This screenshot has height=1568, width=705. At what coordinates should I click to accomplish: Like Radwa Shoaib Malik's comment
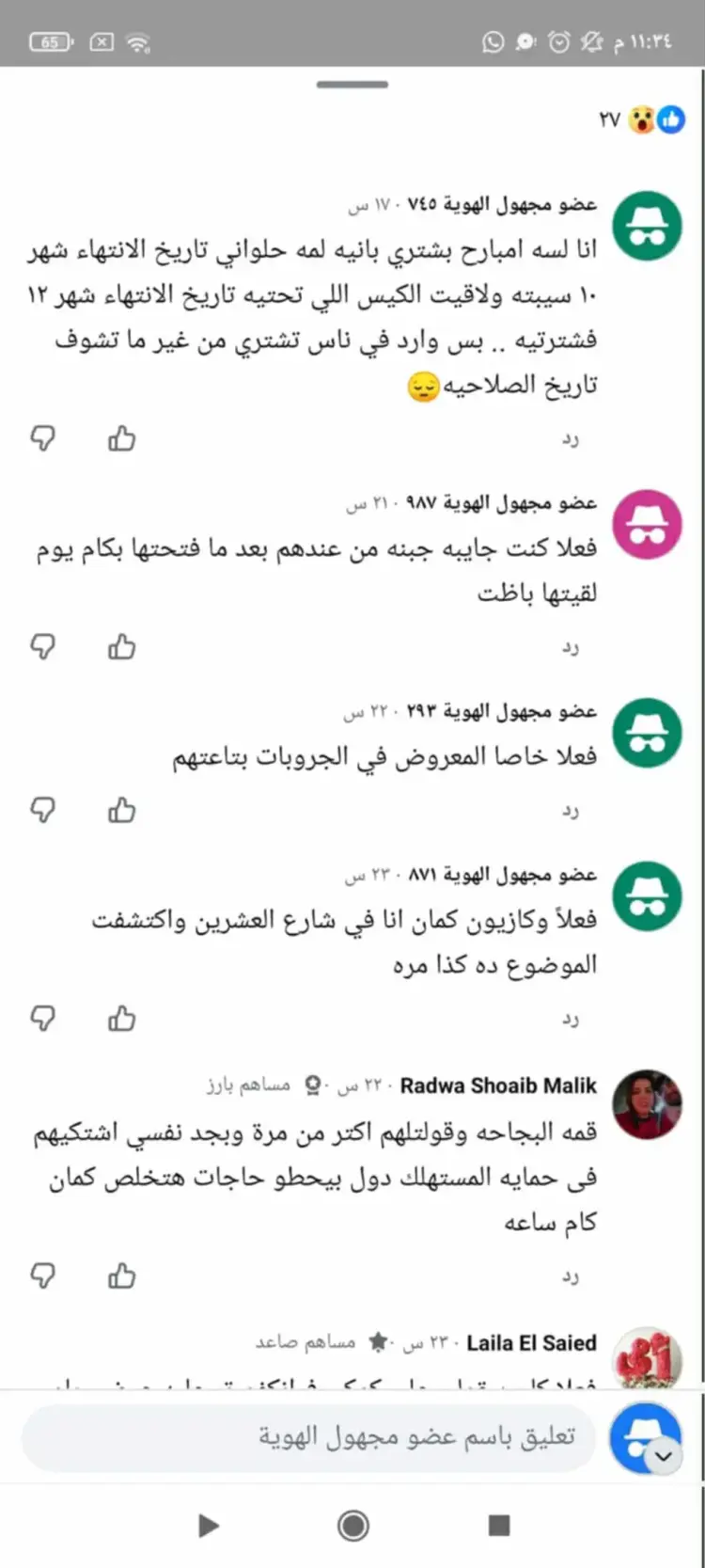(121, 1276)
